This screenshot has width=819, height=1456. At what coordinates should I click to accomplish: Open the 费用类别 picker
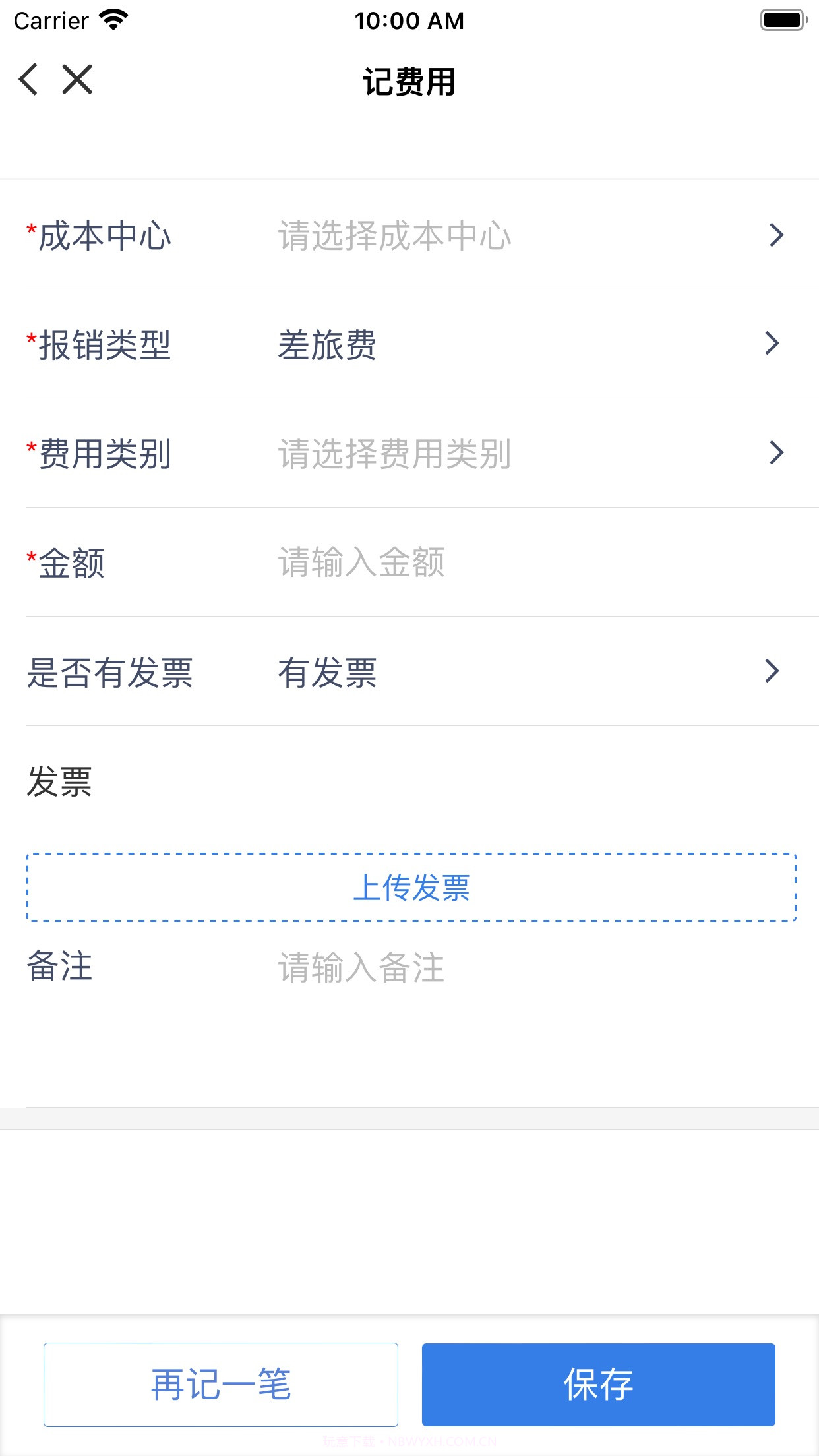(409, 453)
